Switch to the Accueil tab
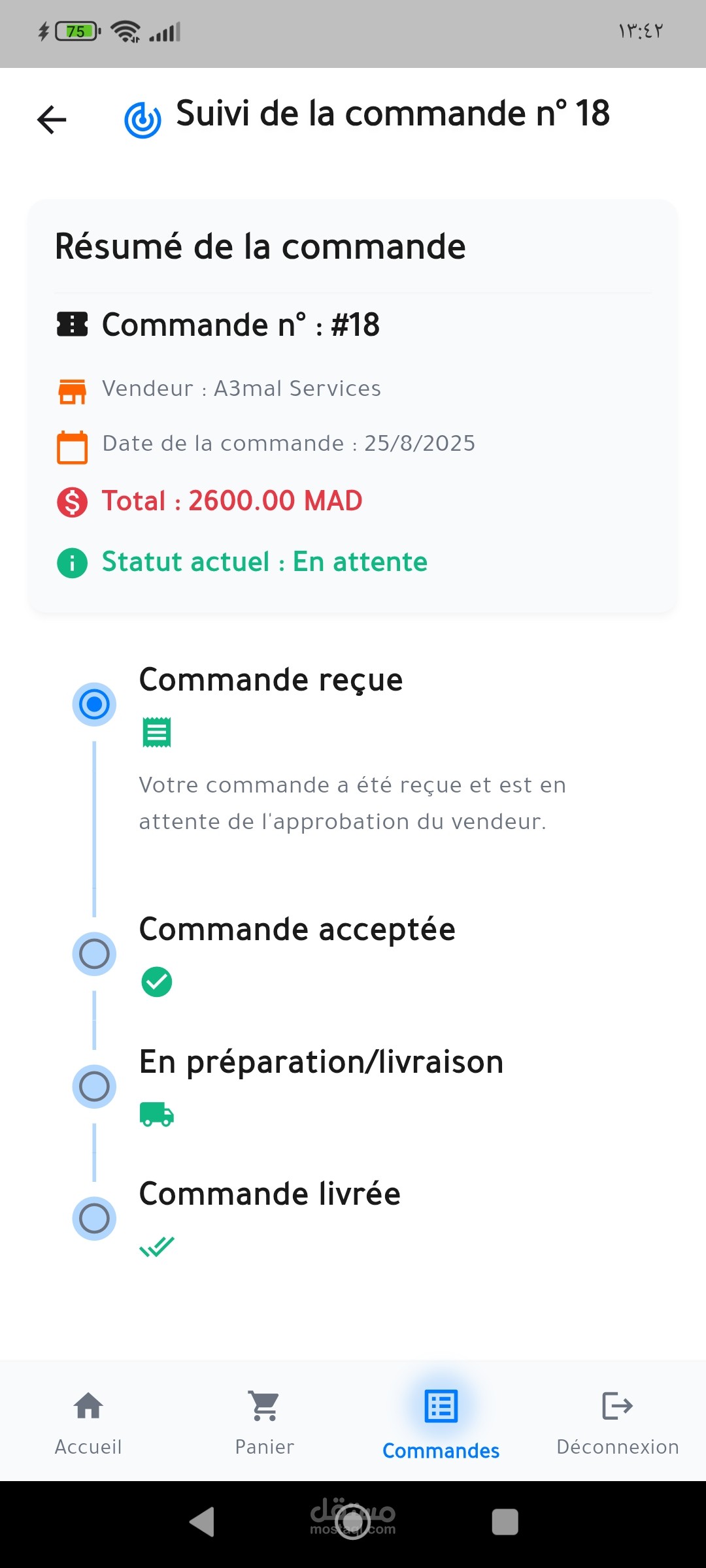 coord(88,1421)
